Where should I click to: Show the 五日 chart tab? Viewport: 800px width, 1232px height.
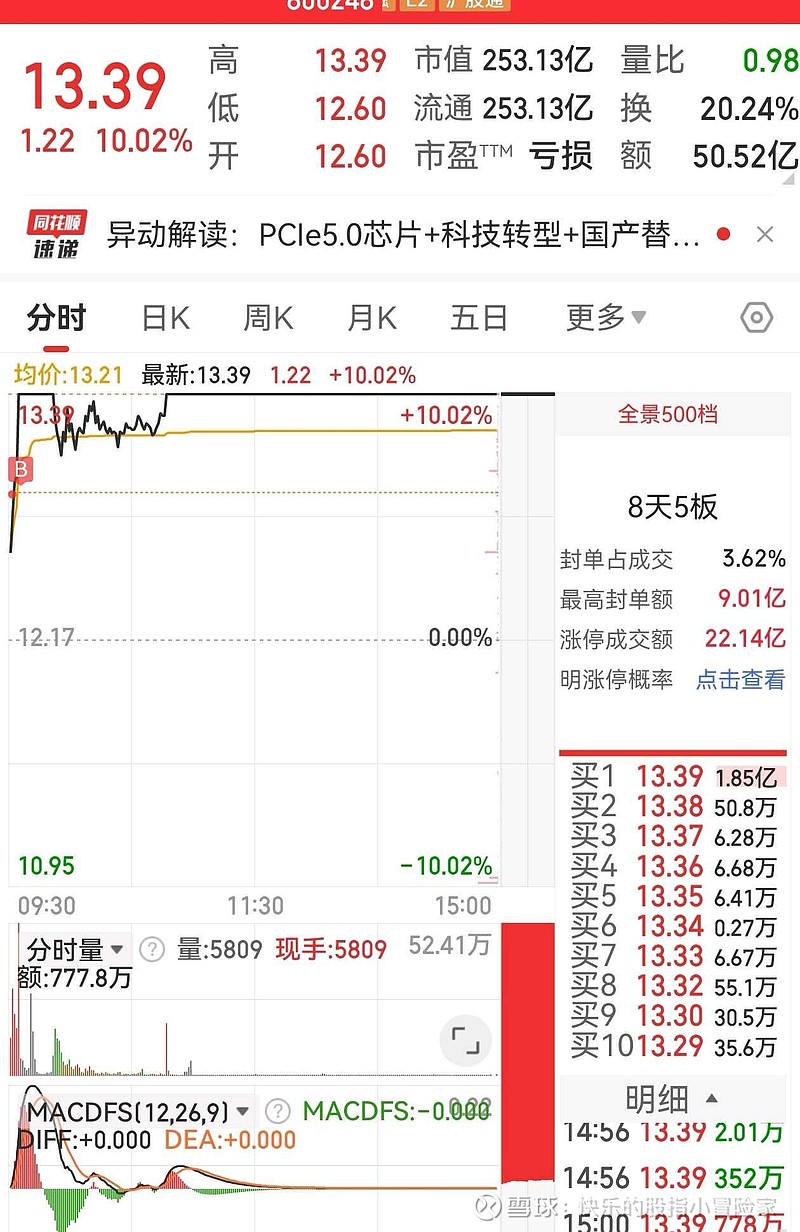(x=479, y=319)
